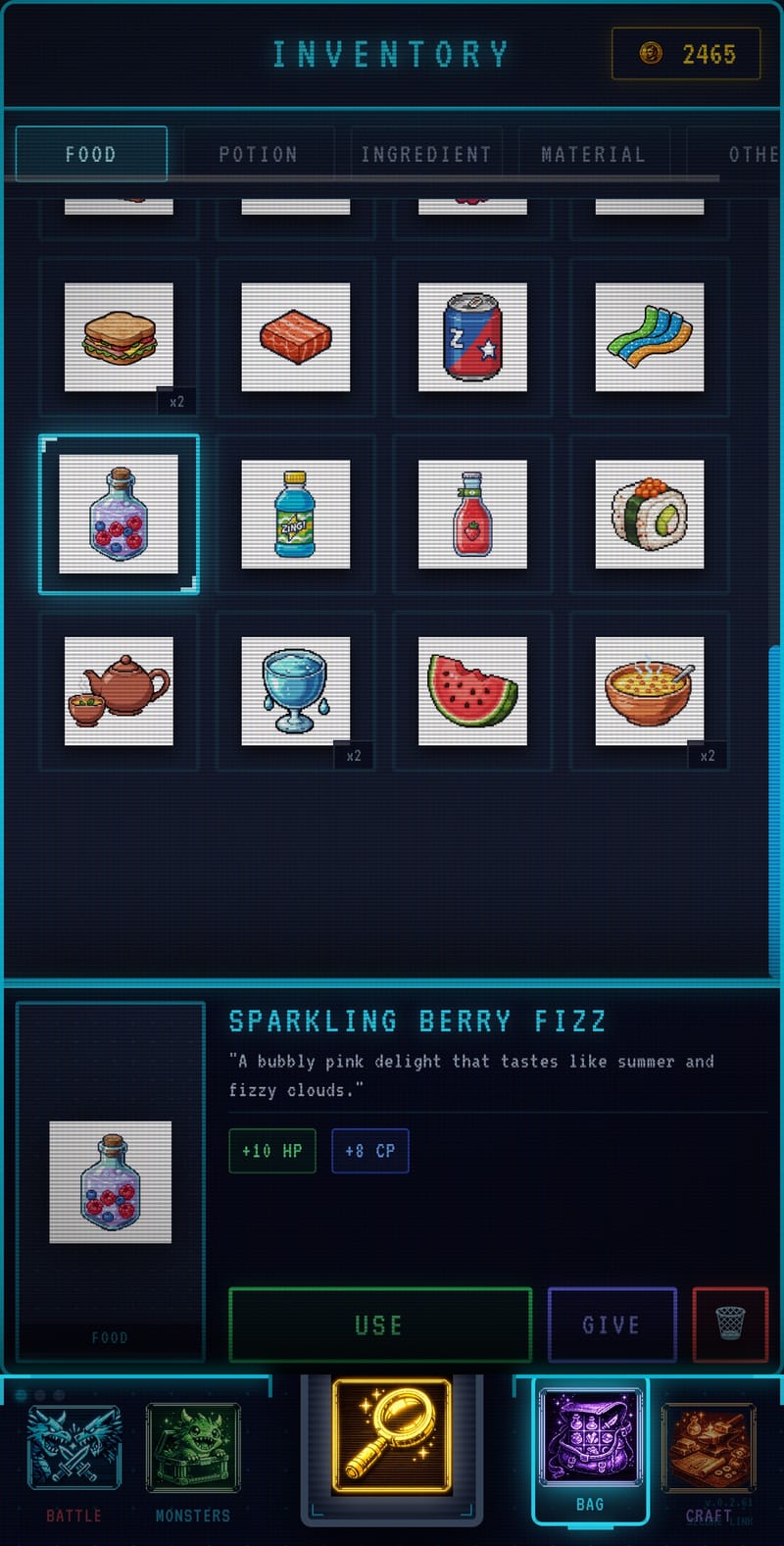This screenshot has height=1546, width=784.
Task: Discard item with the trash icon
Action: tap(730, 1324)
